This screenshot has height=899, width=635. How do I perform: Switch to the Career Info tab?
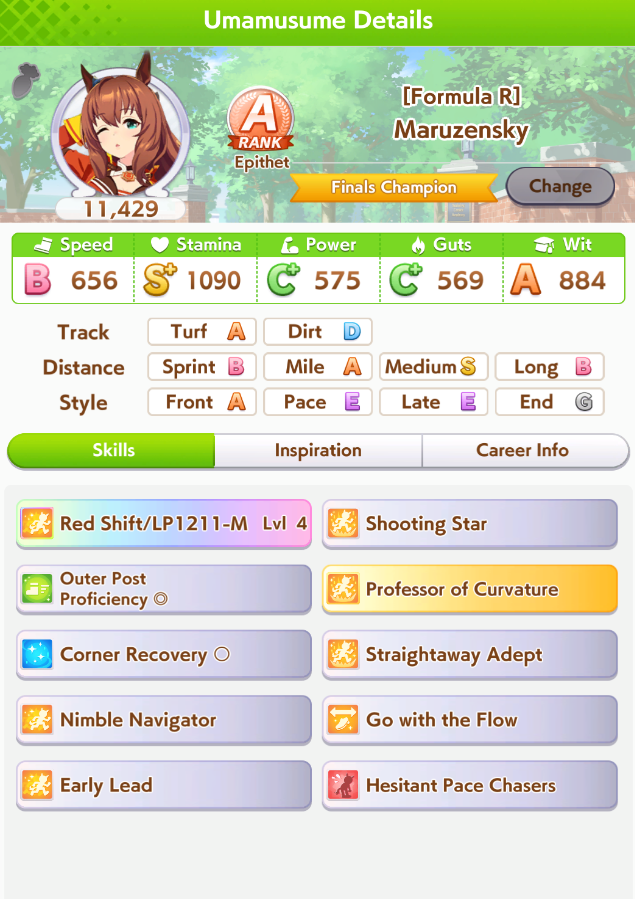(x=523, y=451)
